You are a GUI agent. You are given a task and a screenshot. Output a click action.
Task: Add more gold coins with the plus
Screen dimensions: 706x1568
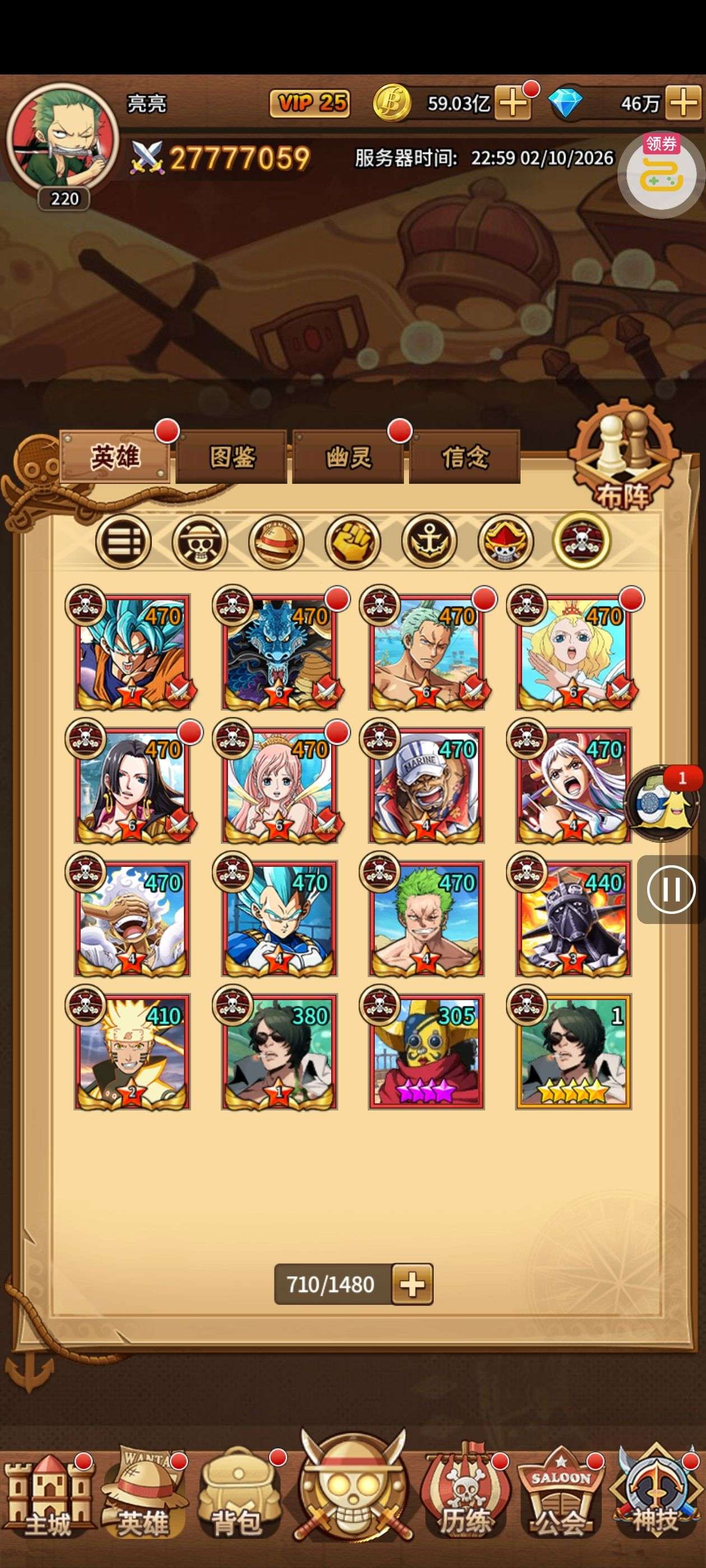click(x=512, y=103)
